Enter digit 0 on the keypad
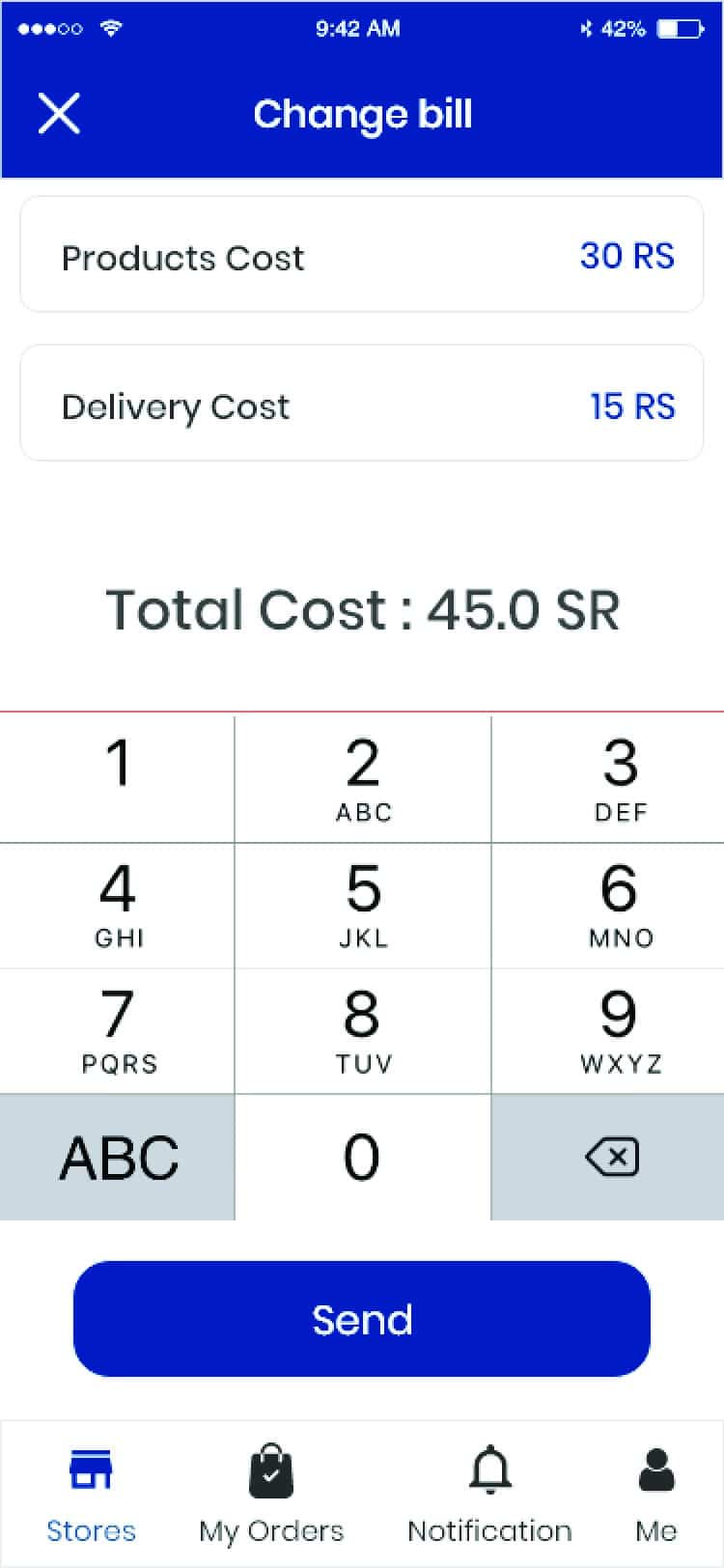 (x=363, y=1157)
